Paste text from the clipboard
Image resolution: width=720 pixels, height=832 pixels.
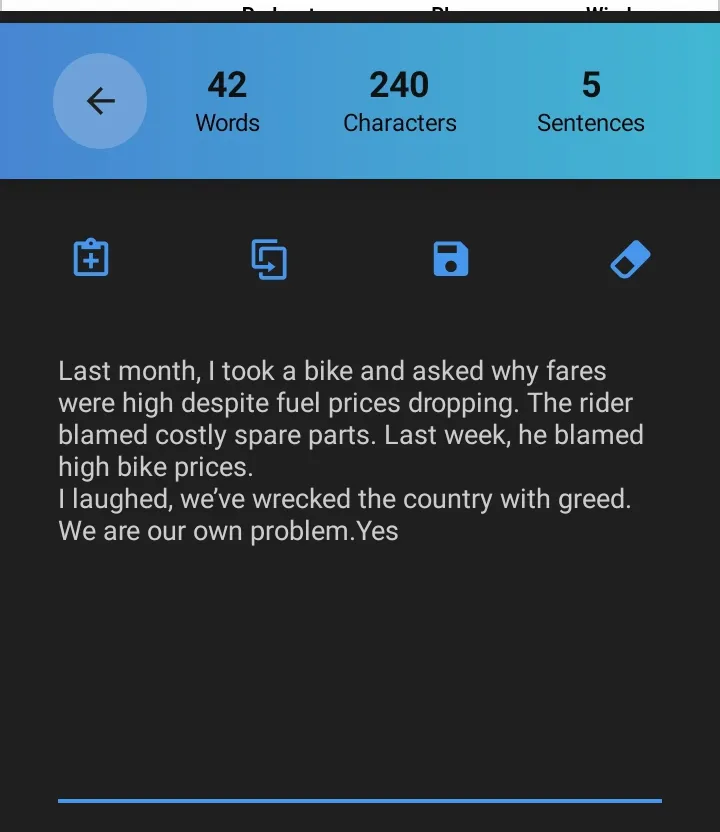(x=91, y=258)
